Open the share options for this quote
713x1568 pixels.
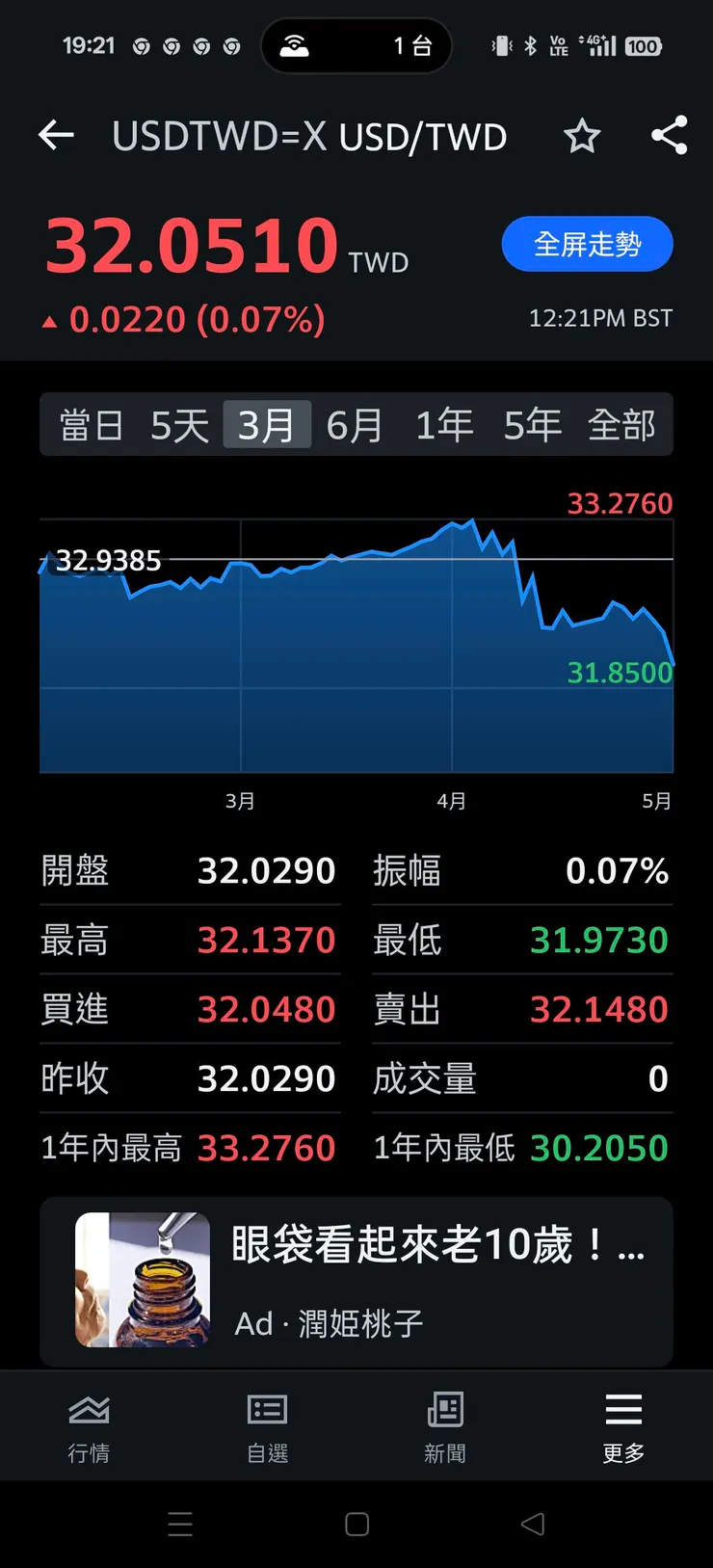669,137
